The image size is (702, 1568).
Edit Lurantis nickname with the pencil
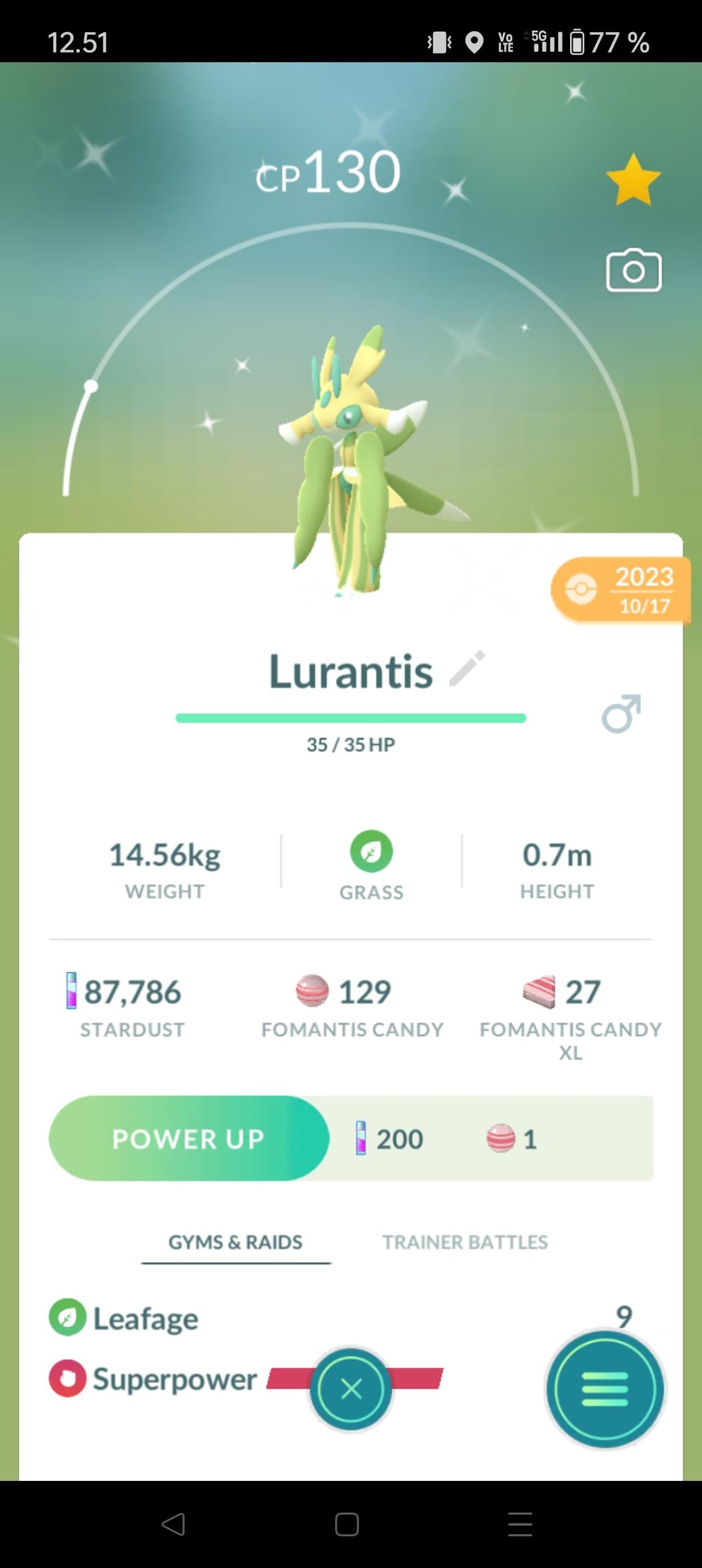click(467, 668)
